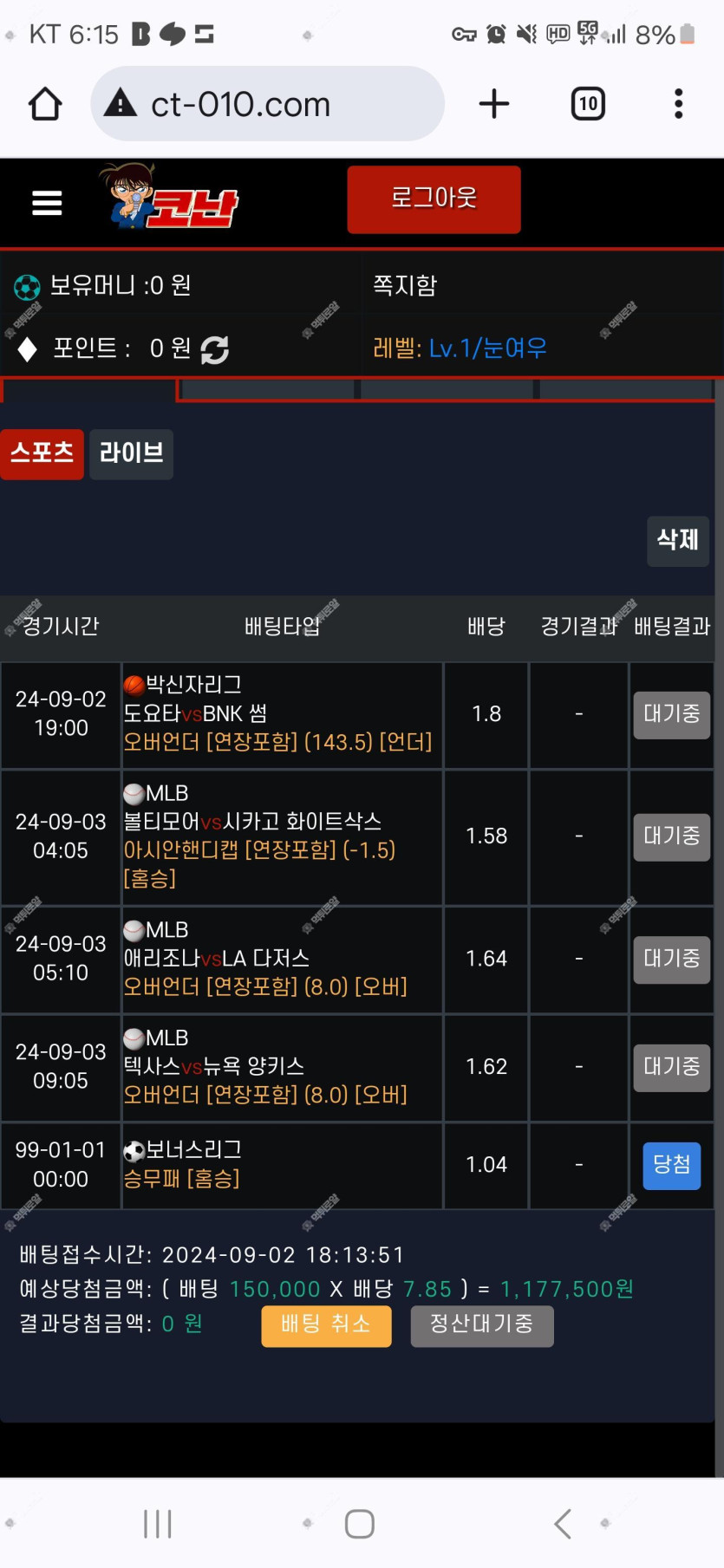Screen dimensions: 724x1568
Task: View the 10 open browser tabs
Action: [588, 104]
